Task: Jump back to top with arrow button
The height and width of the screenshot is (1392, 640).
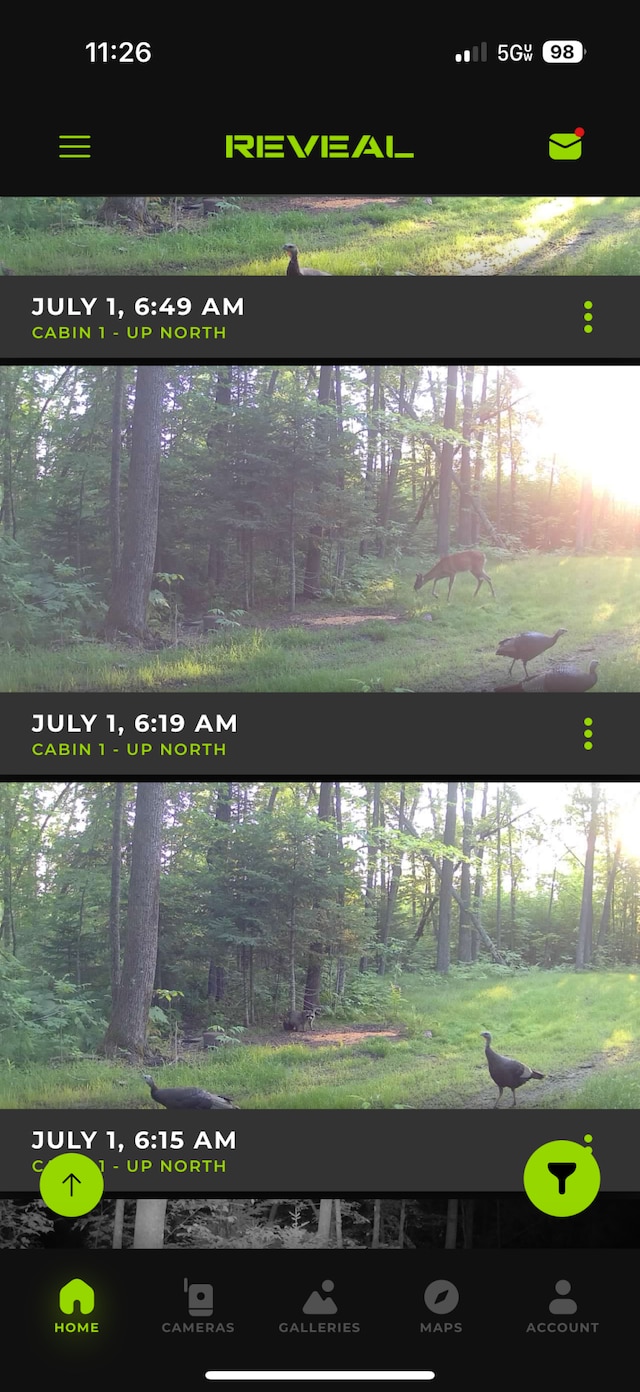Action: pos(71,1185)
